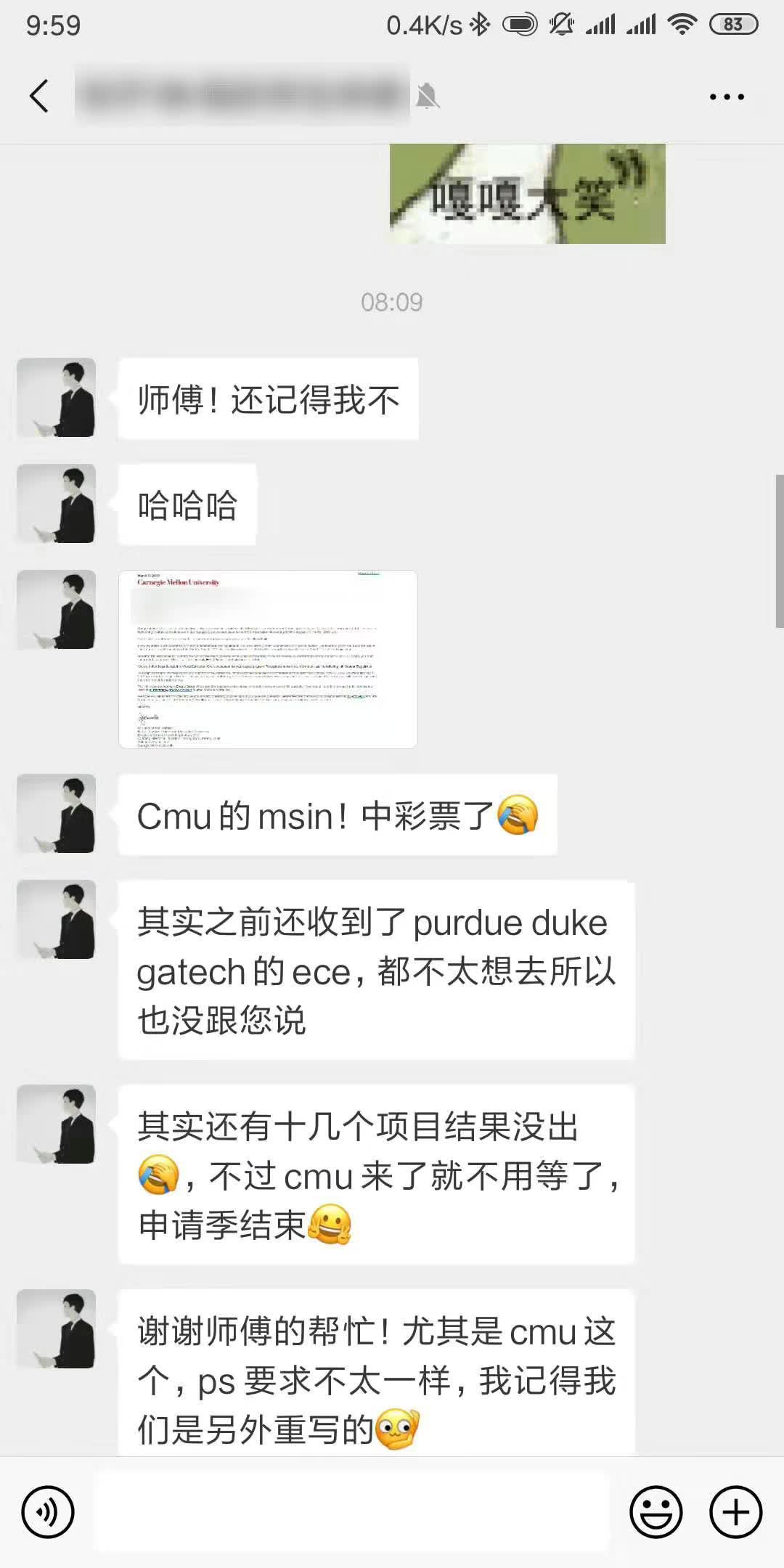Switch to voice message input
784x1568 pixels.
[x=48, y=1512]
